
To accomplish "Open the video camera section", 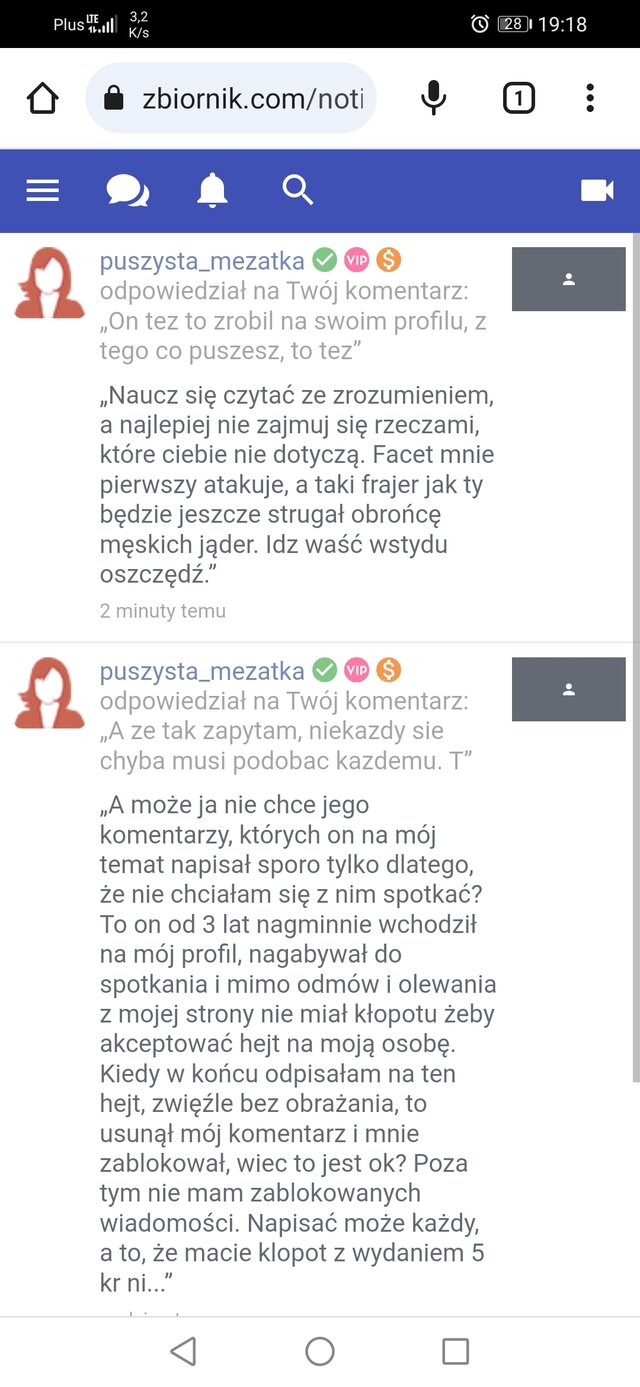I will 597,190.
